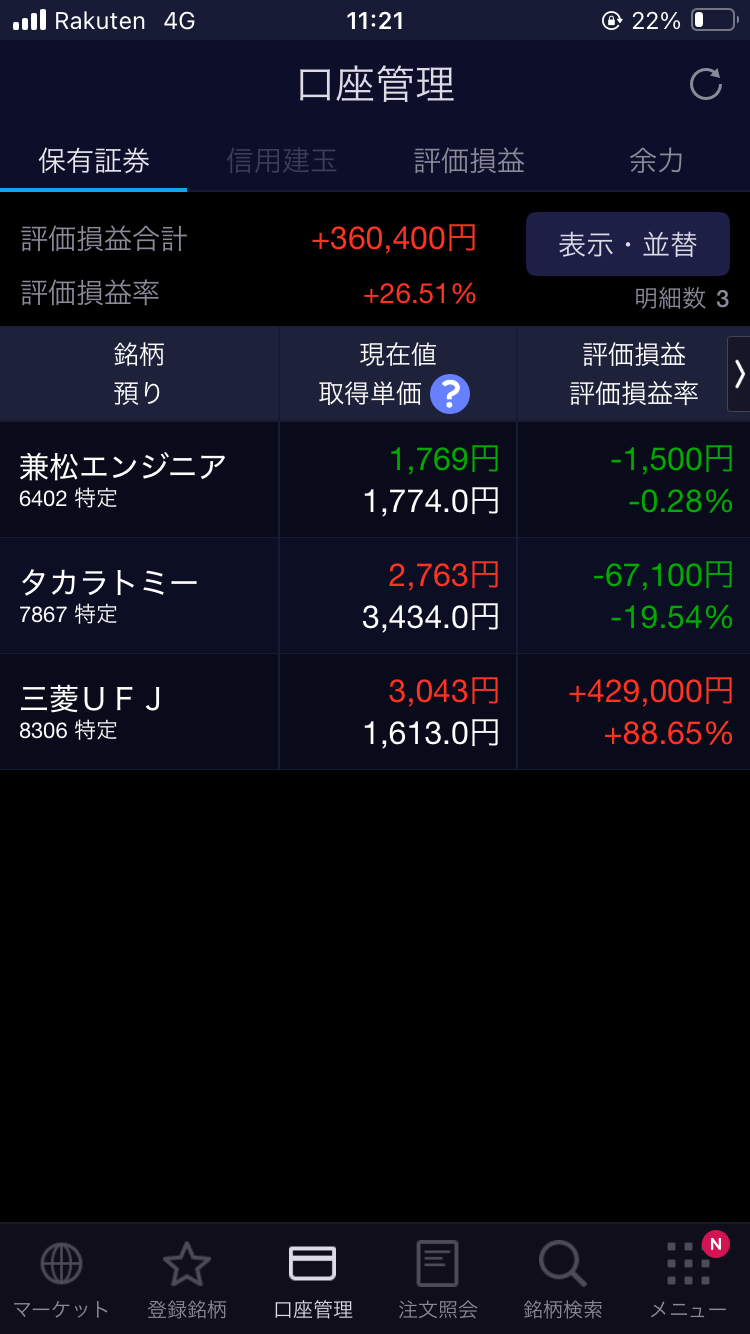Open the メニュー tab
Screen dimensions: 750x1334
[x=688, y=1279]
